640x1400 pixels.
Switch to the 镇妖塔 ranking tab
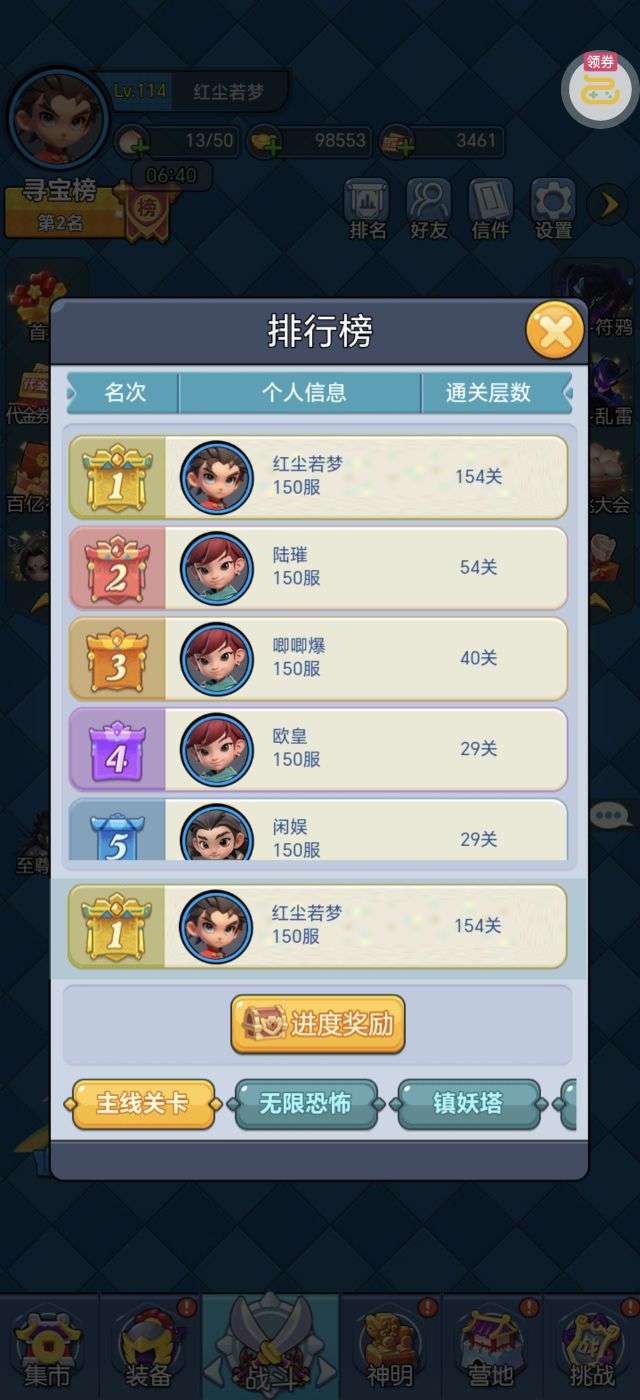pyautogui.click(x=468, y=1104)
